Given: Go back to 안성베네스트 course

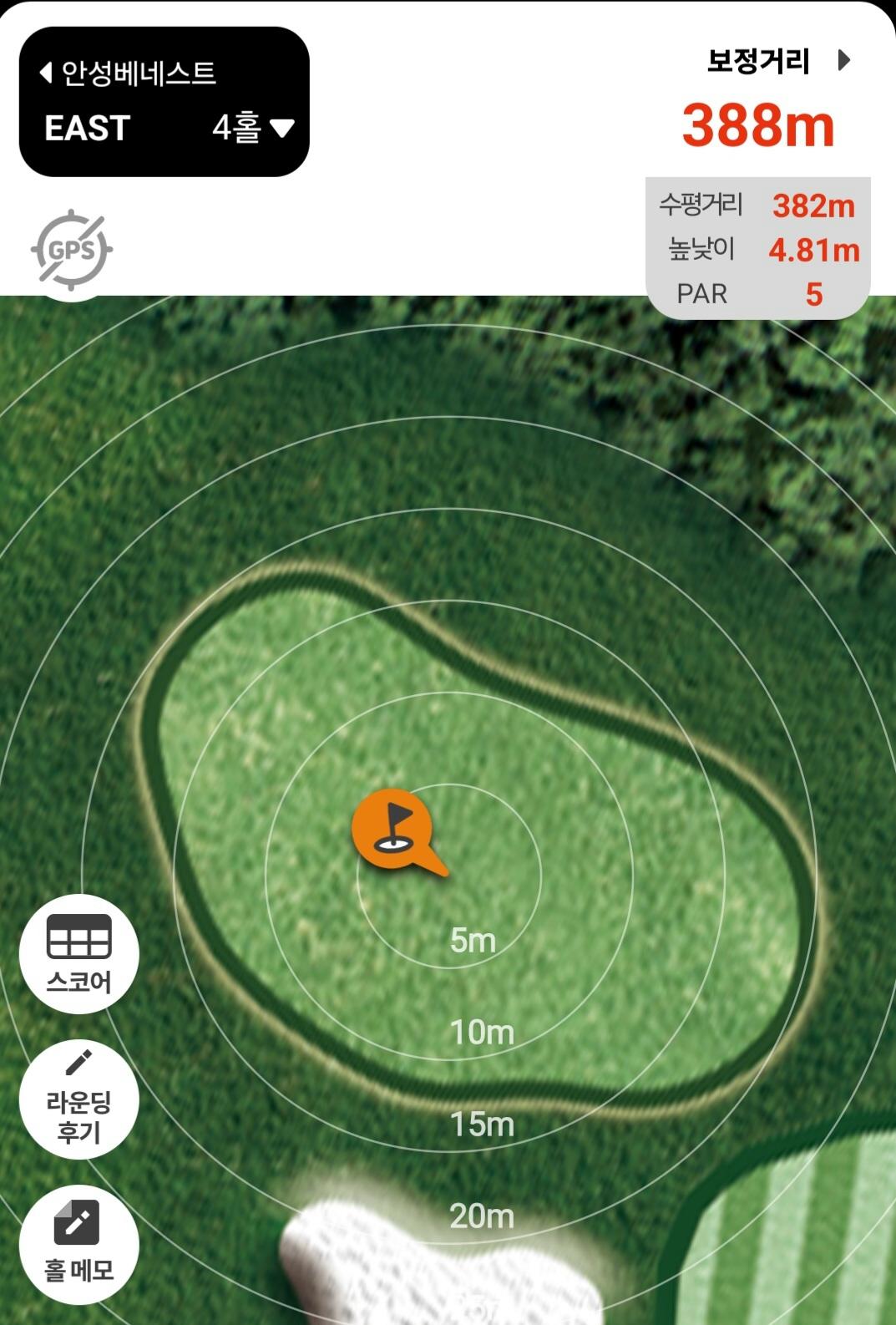Looking at the screenshot, I should pyautogui.click(x=128, y=74).
